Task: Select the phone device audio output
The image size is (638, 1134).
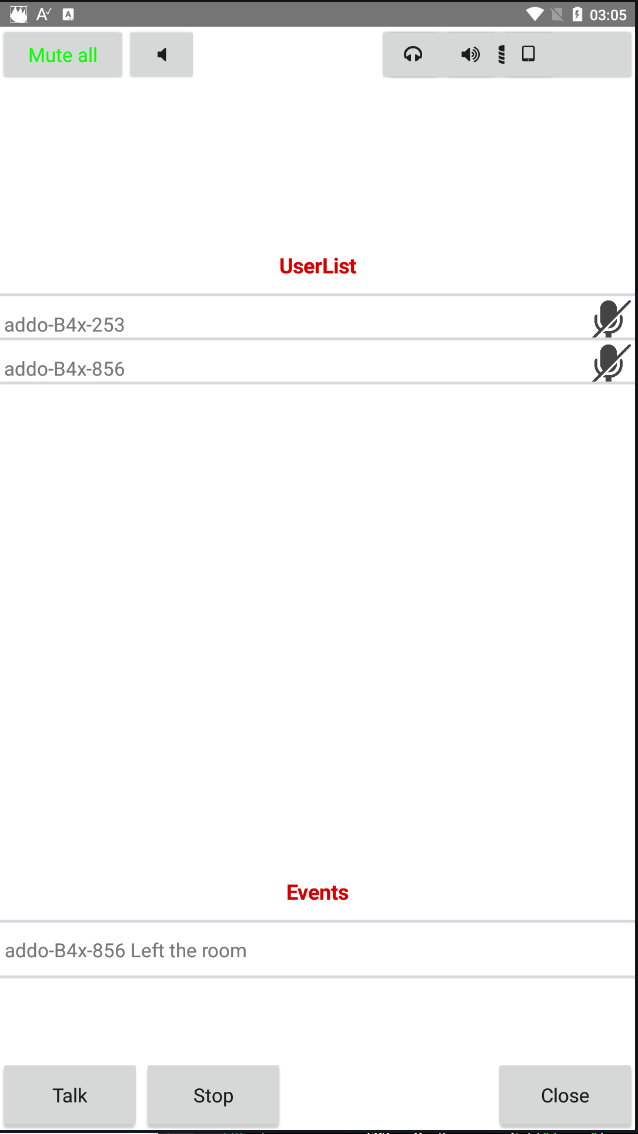Action: click(x=529, y=54)
